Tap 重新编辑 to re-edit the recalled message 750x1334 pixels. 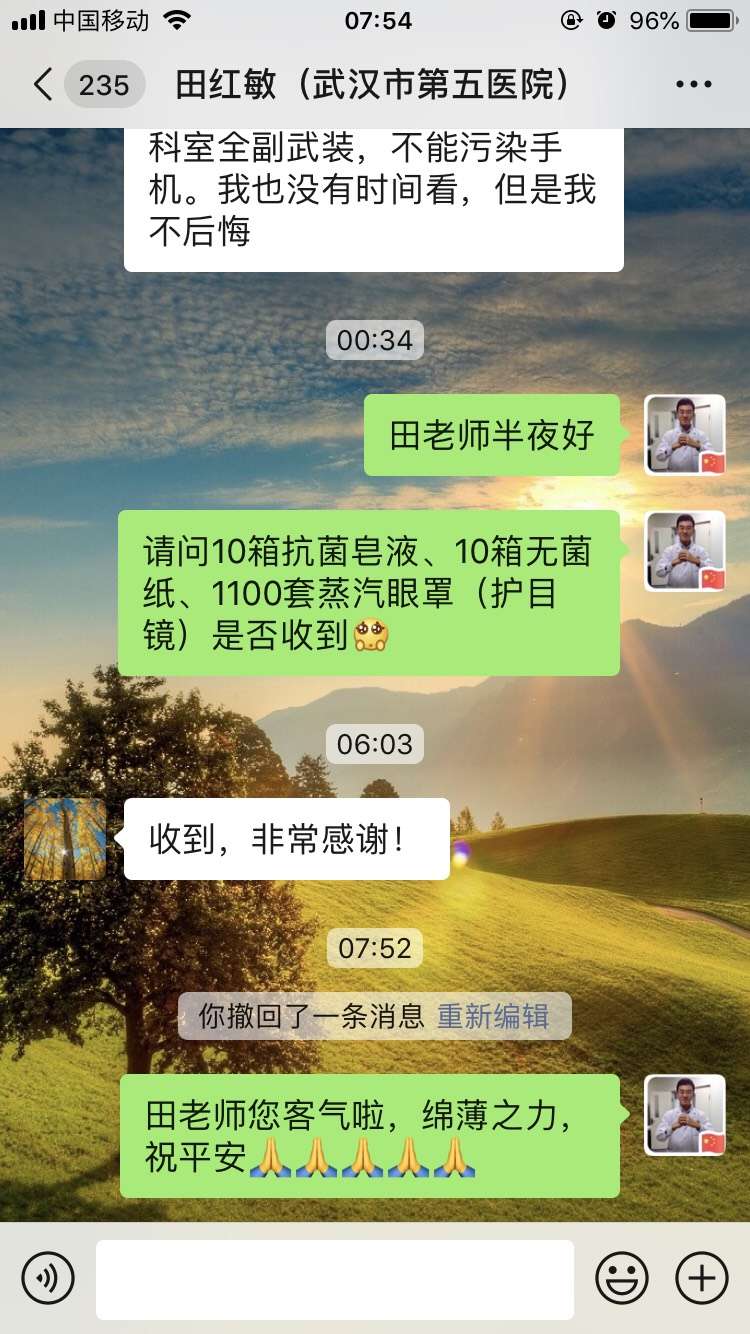[x=493, y=1016]
